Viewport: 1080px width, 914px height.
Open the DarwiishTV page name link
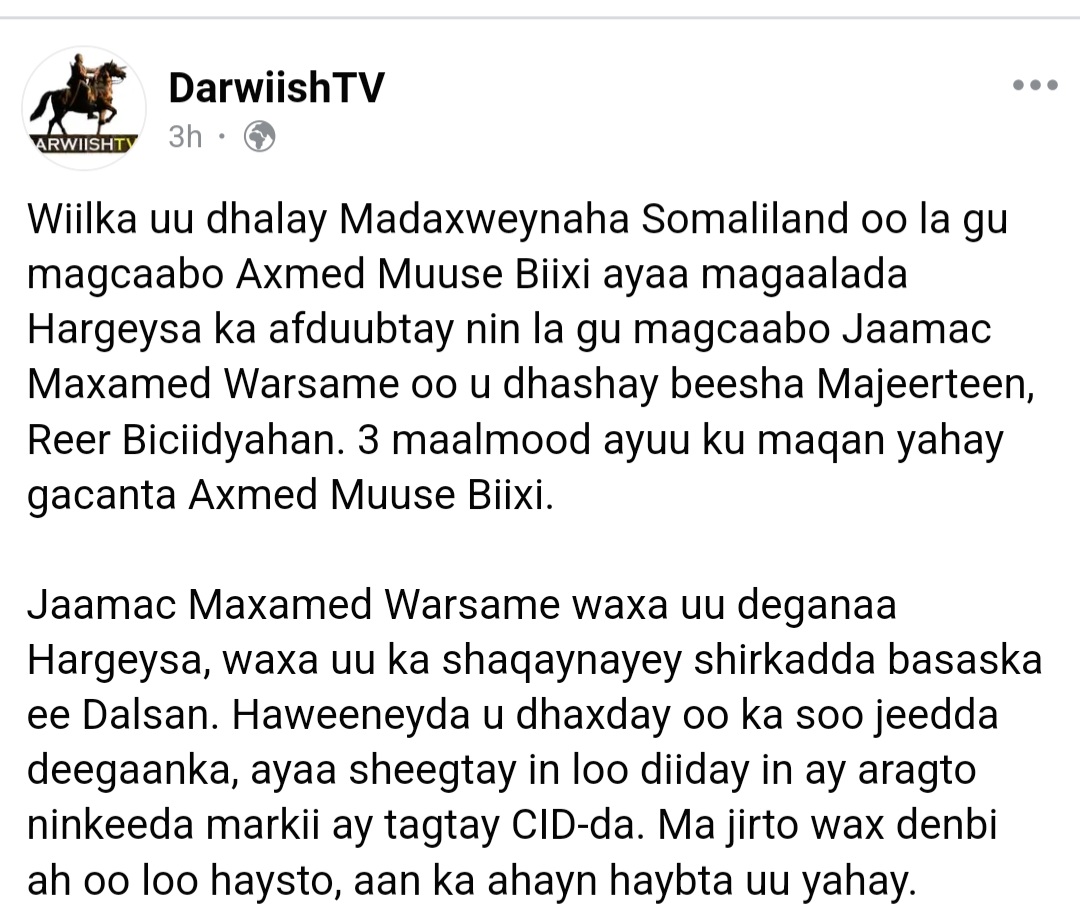click(276, 89)
